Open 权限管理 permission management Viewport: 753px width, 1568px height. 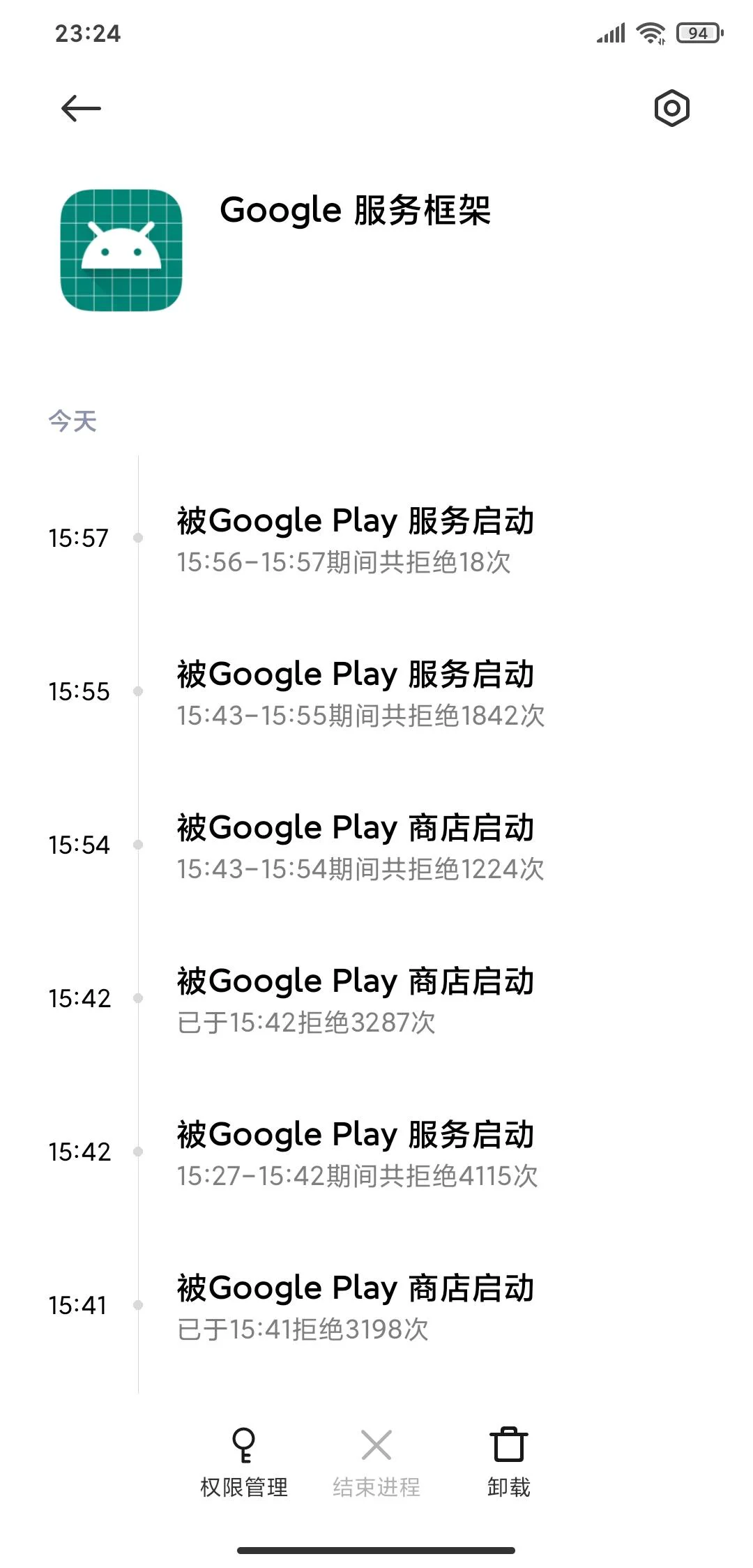click(x=243, y=1462)
